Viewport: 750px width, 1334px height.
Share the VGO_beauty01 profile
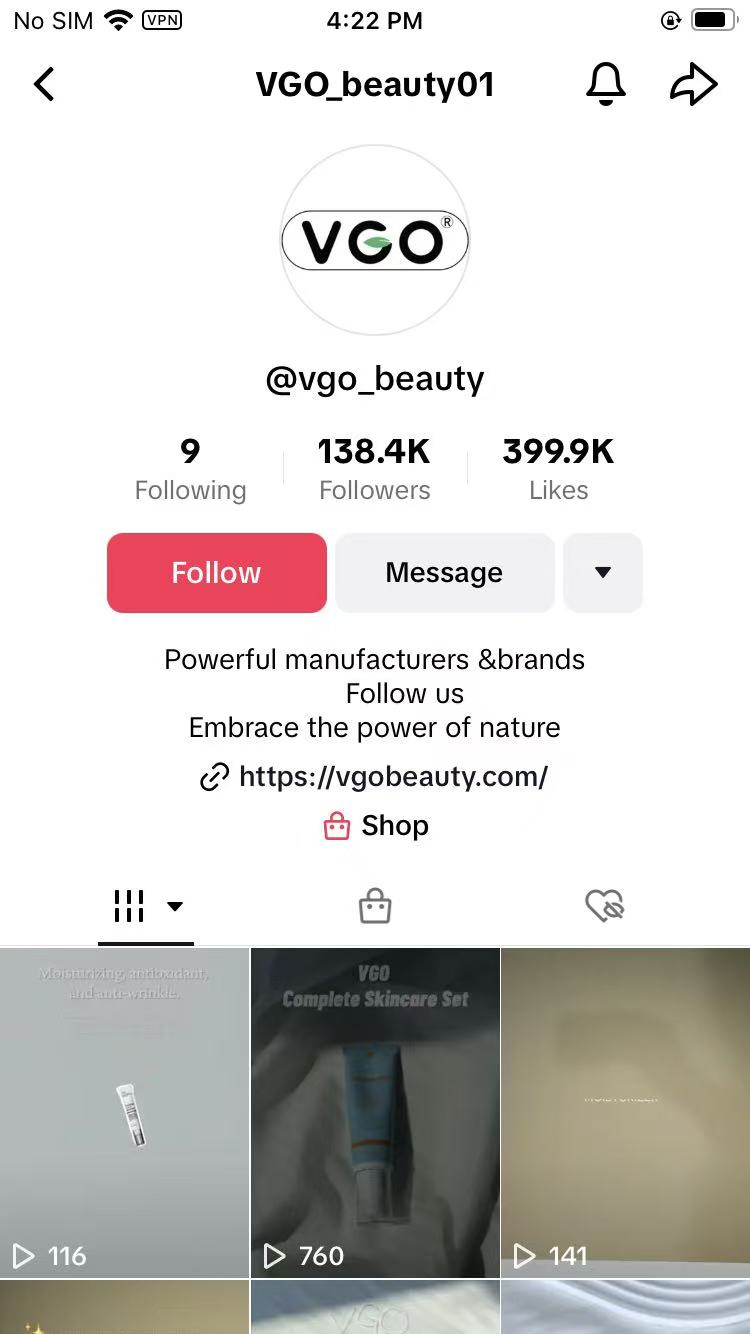point(693,85)
